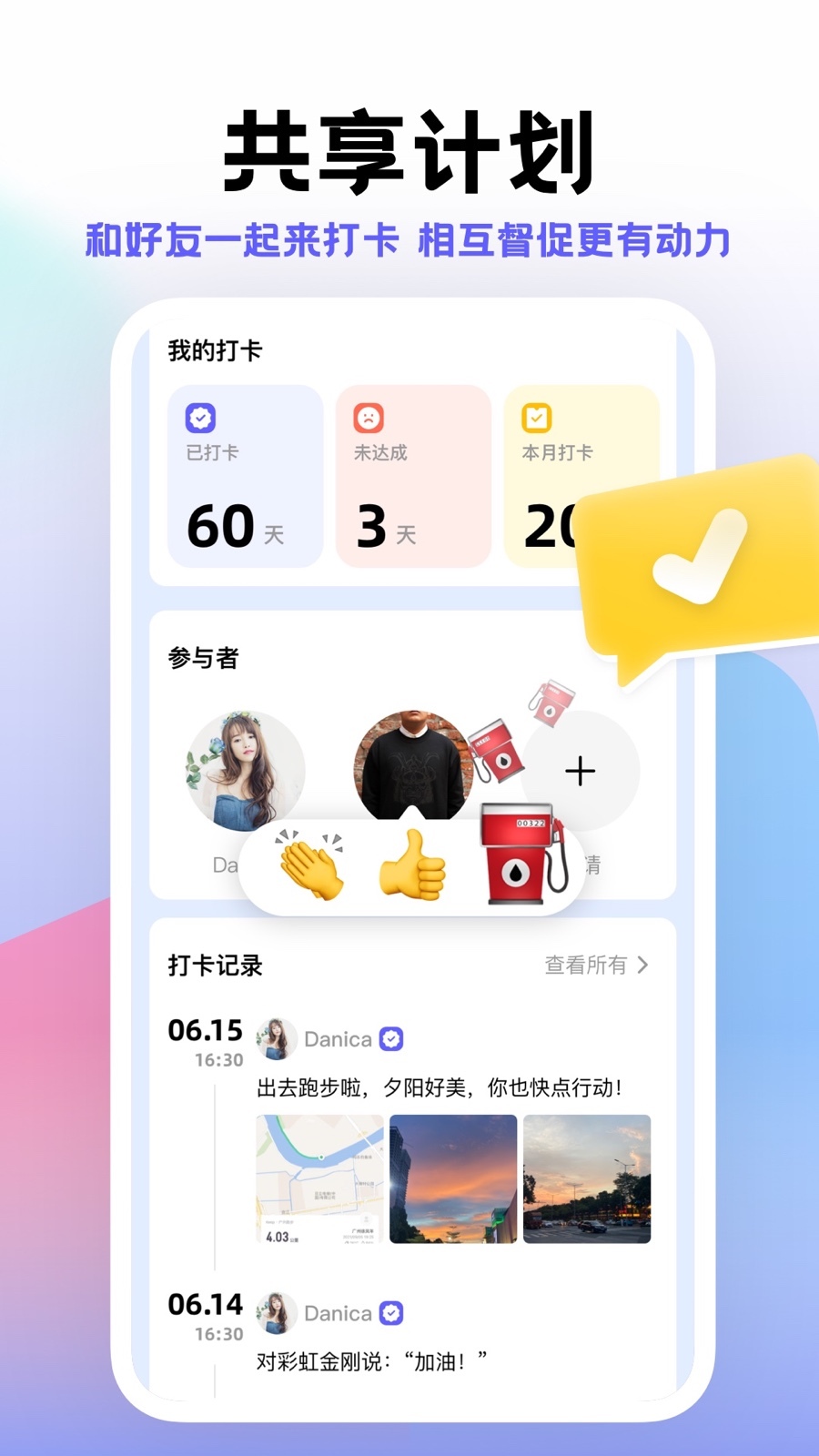Send the clapping hands reaction
Image resolution: width=819 pixels, height=1456 pixels.
coord(309,864)
